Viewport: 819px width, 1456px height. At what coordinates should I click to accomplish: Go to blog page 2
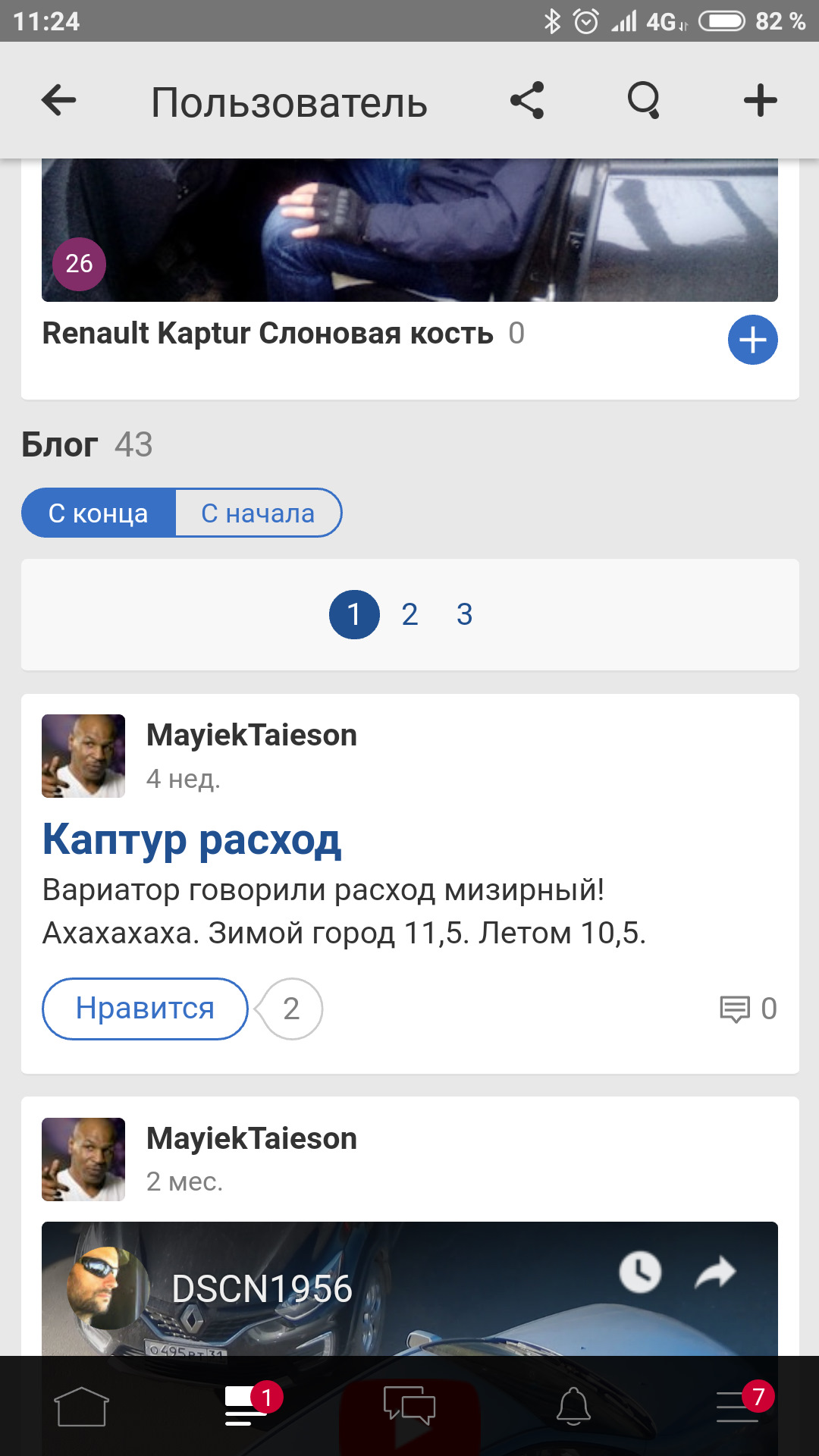[409, 614]
